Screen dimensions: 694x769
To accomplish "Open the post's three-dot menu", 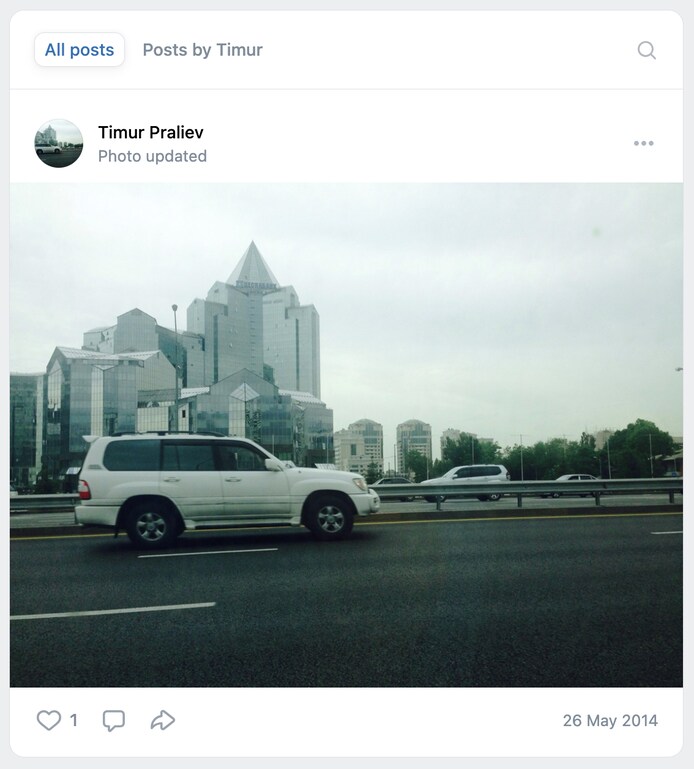I will tap(644, 143).
